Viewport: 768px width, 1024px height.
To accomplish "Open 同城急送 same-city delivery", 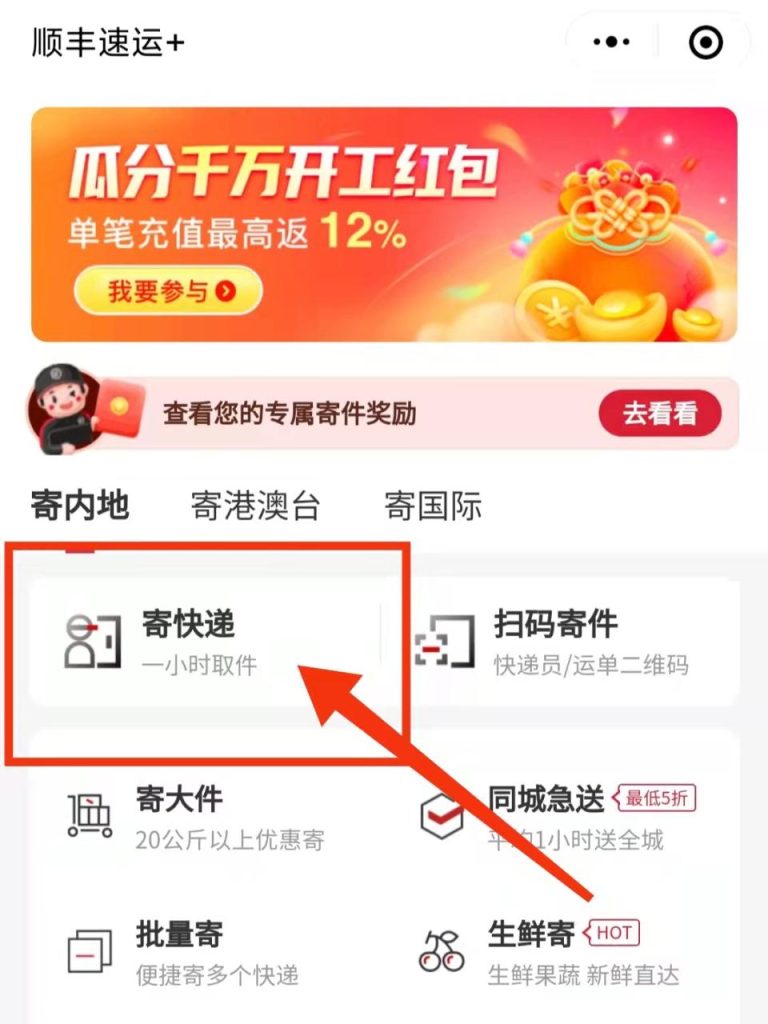I will (x=550, y=815).
